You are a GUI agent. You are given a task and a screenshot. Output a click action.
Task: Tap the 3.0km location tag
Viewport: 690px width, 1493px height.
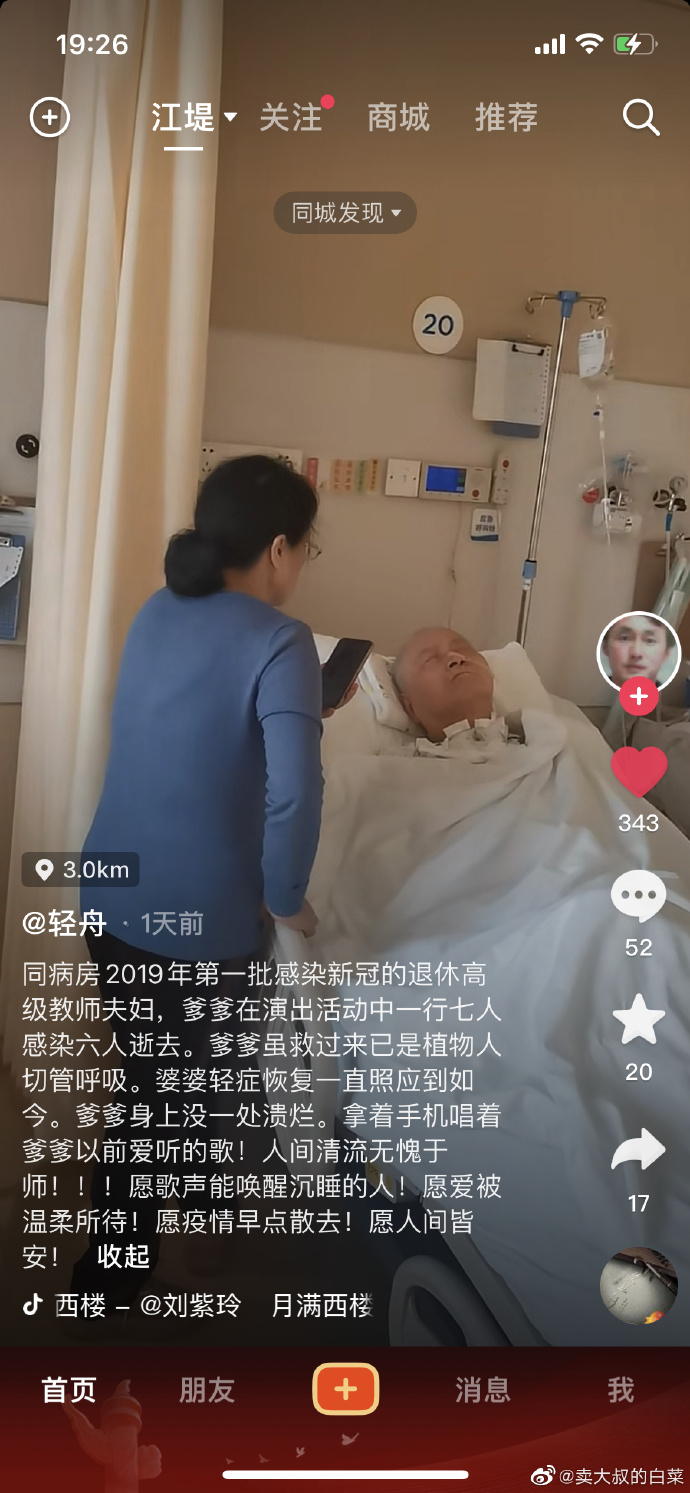[x=81, y=870]
